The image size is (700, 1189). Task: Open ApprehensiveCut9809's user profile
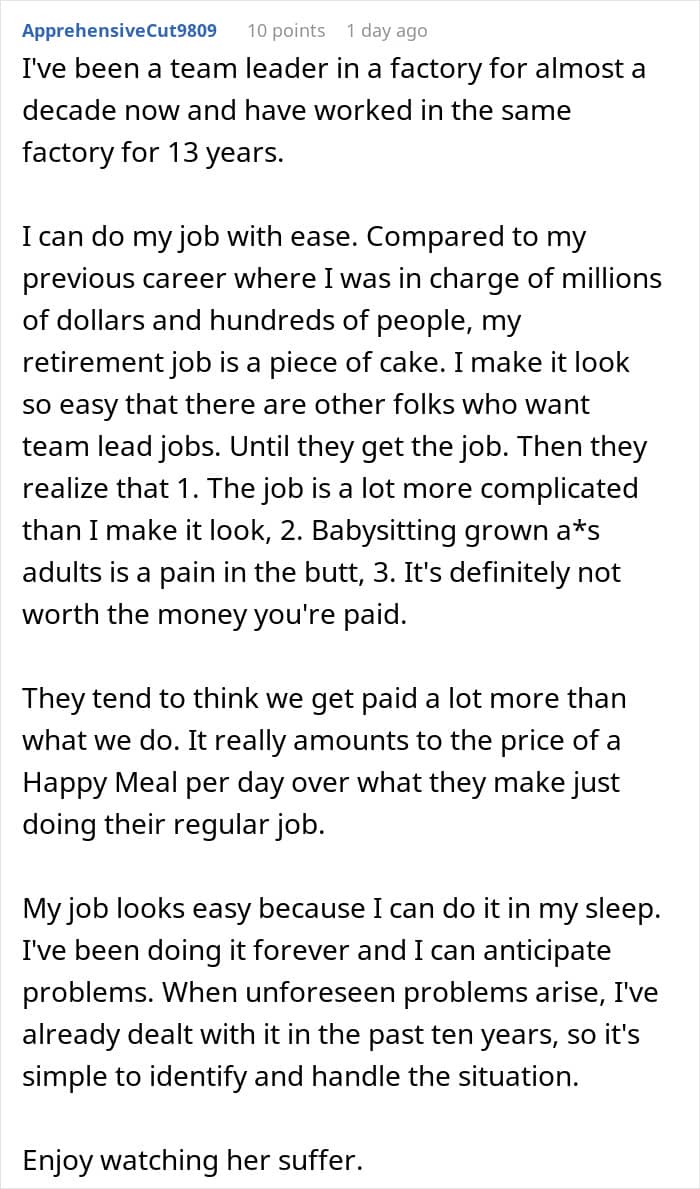click(120, 31)
